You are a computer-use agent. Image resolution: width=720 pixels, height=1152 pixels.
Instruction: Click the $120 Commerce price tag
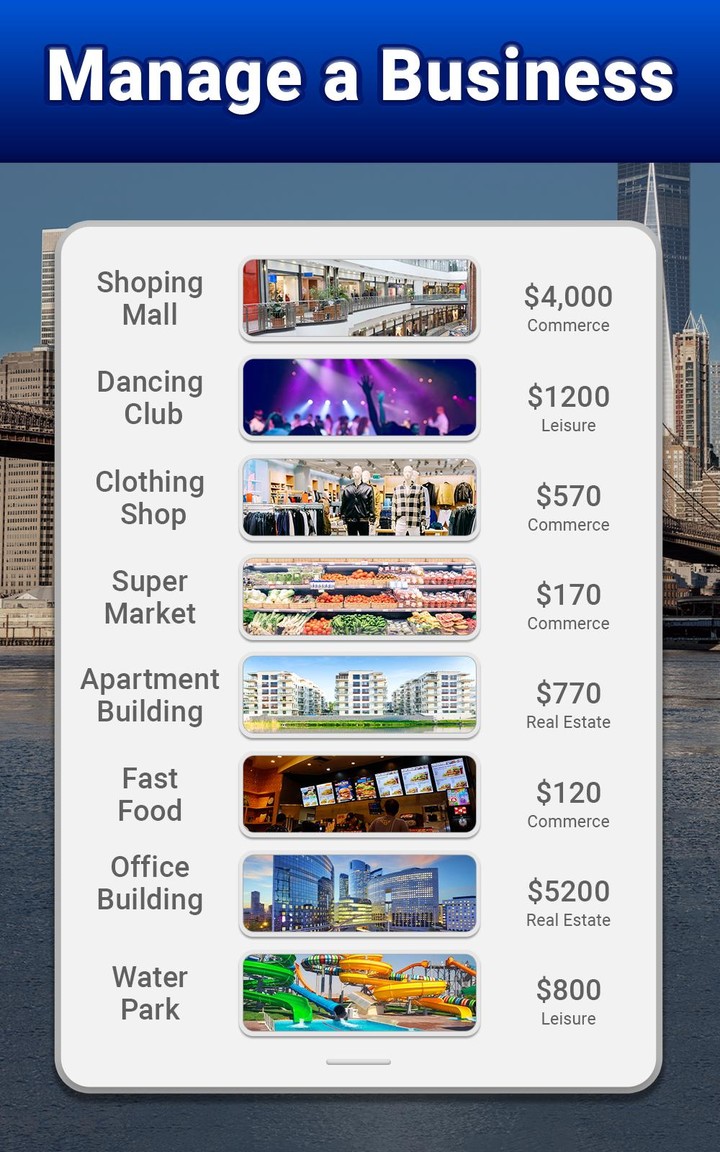point(568,802)
